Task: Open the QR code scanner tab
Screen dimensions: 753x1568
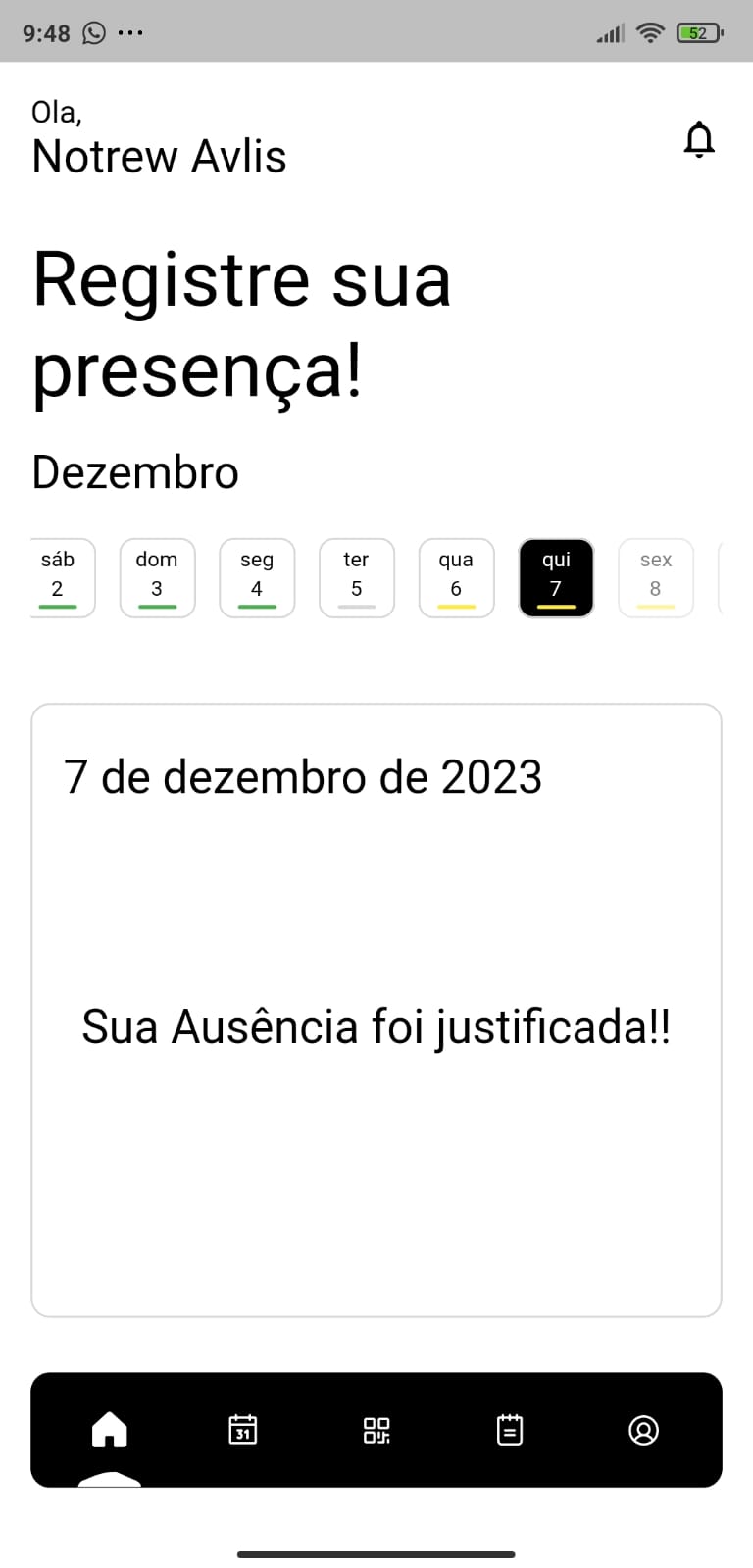Action: (x=376, y=1430)
